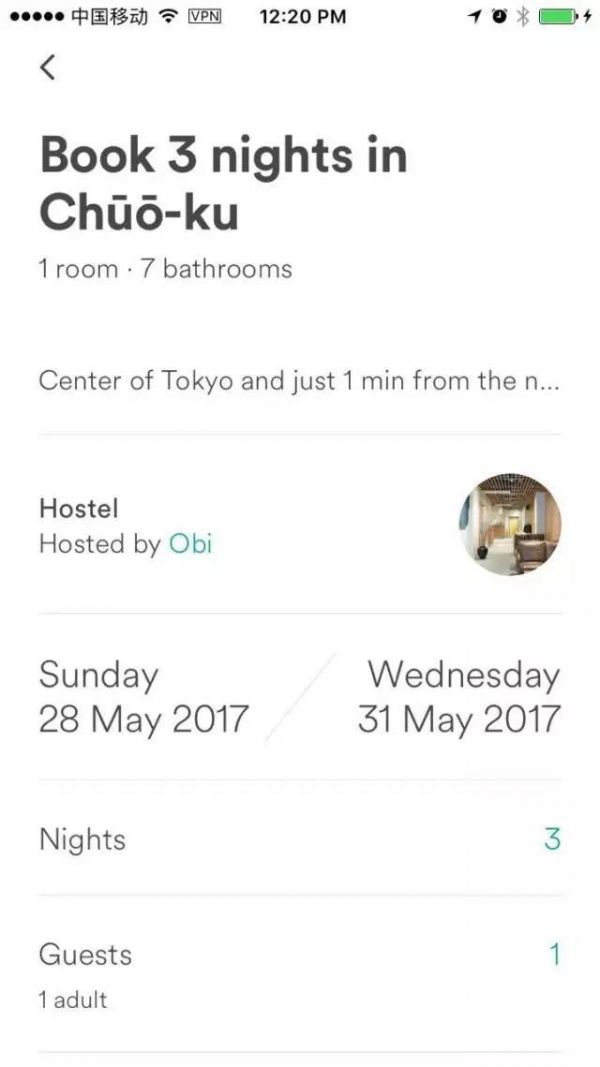Open host Obi's profile link

coord(190,544)
